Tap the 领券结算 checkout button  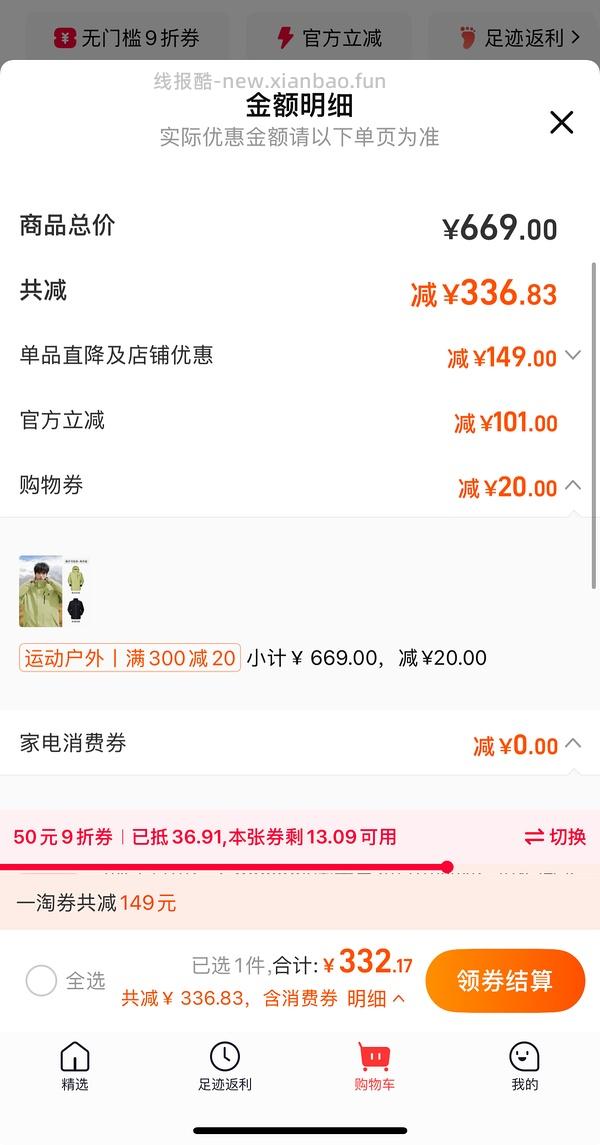505,980
